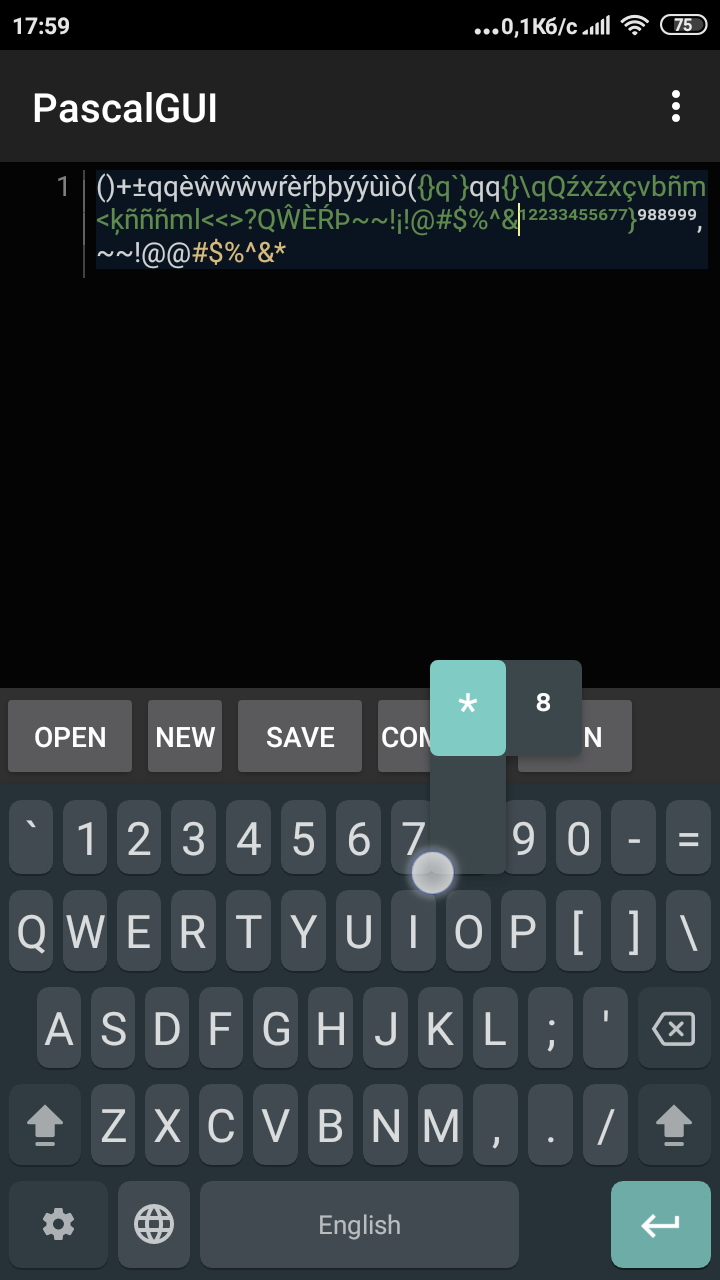Open the overflow menu in PascalGUI
This screenshot has height=1280, width=720.
coord(676,106)
